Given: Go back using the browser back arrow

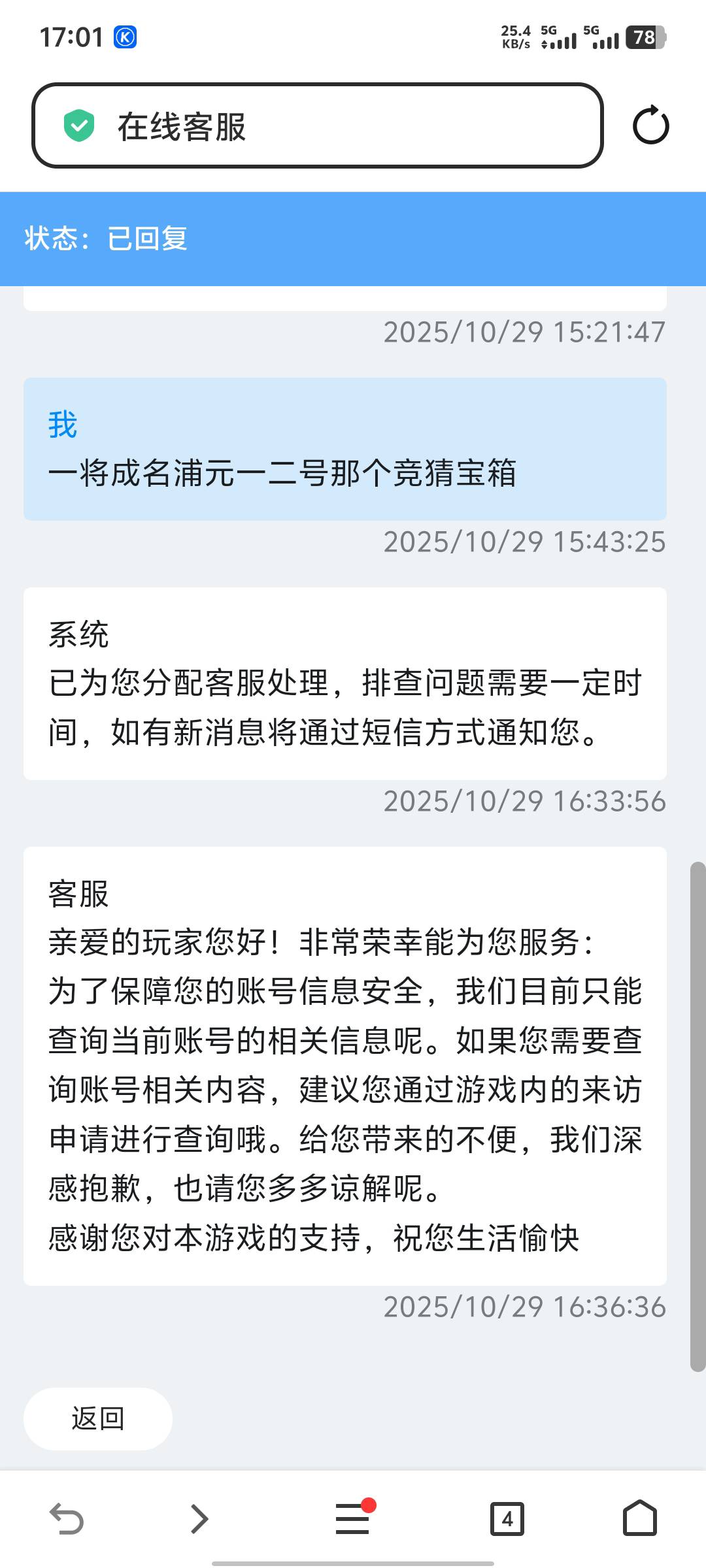Looking at the screenshot, I should click(67, 1518).
